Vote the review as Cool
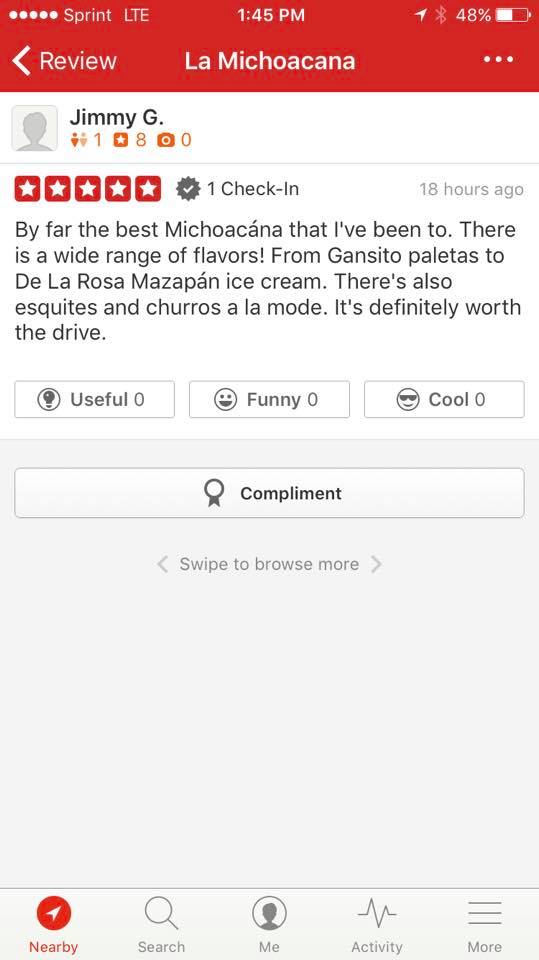539x960 pixels. click(x=444, y=399)
